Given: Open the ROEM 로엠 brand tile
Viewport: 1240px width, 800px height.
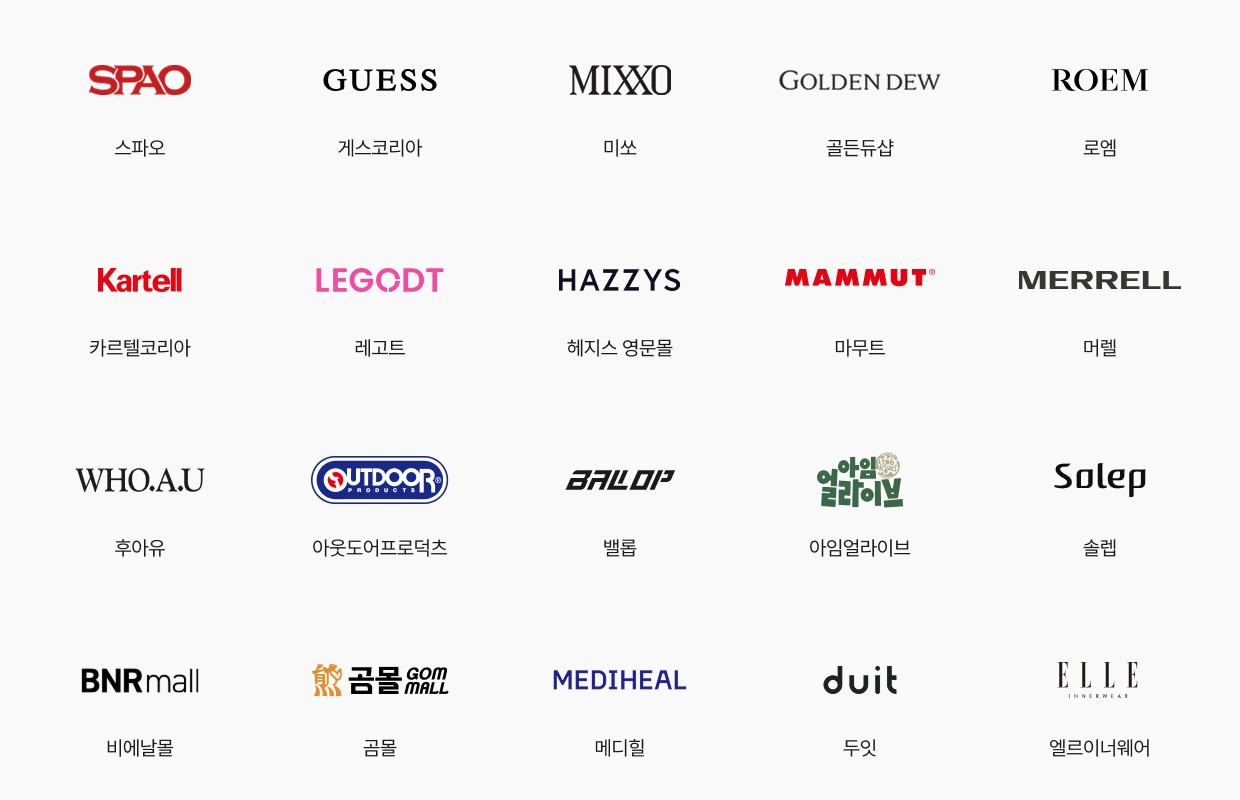Looking at the screenshot, I should point(1100,81).
